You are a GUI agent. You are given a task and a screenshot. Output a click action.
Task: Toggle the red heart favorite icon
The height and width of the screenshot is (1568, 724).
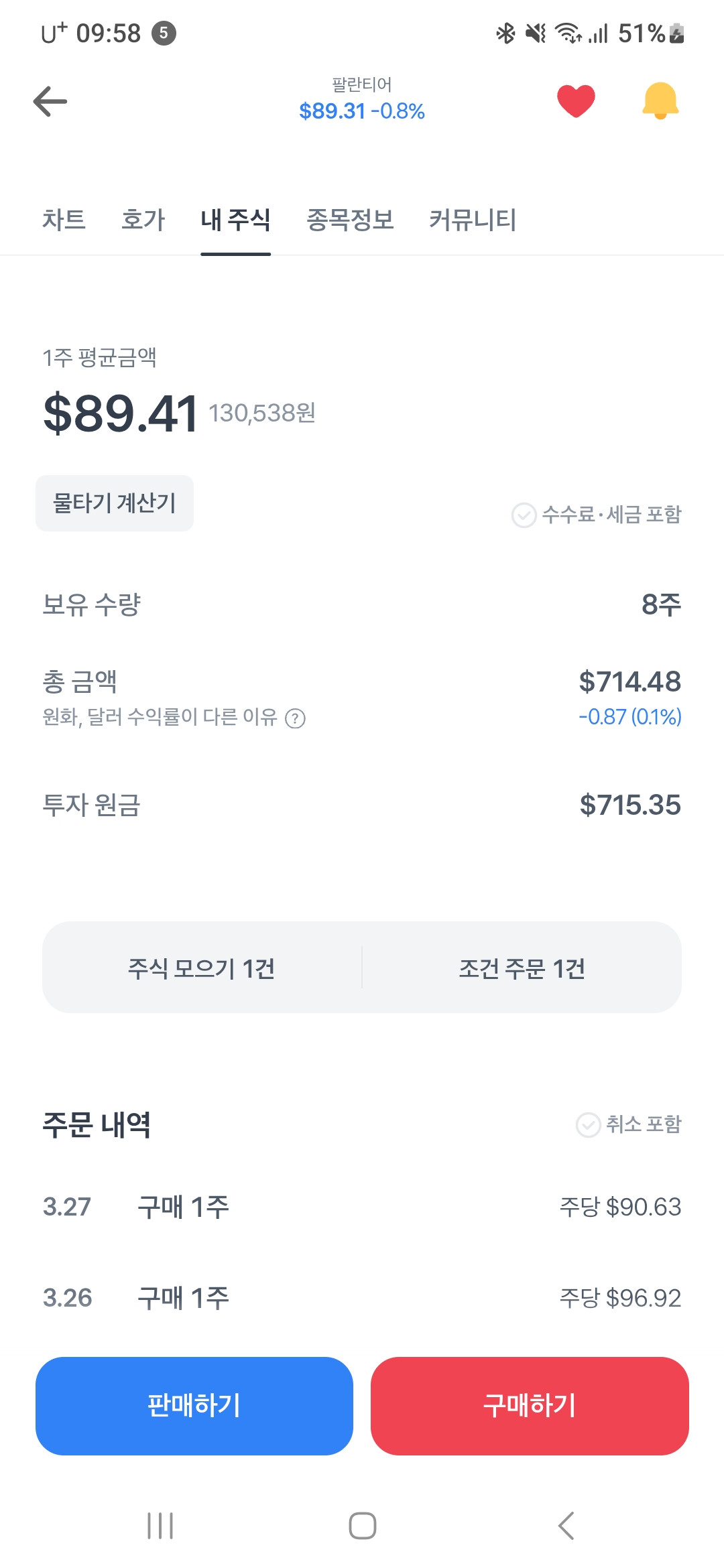tap(576, 101)
